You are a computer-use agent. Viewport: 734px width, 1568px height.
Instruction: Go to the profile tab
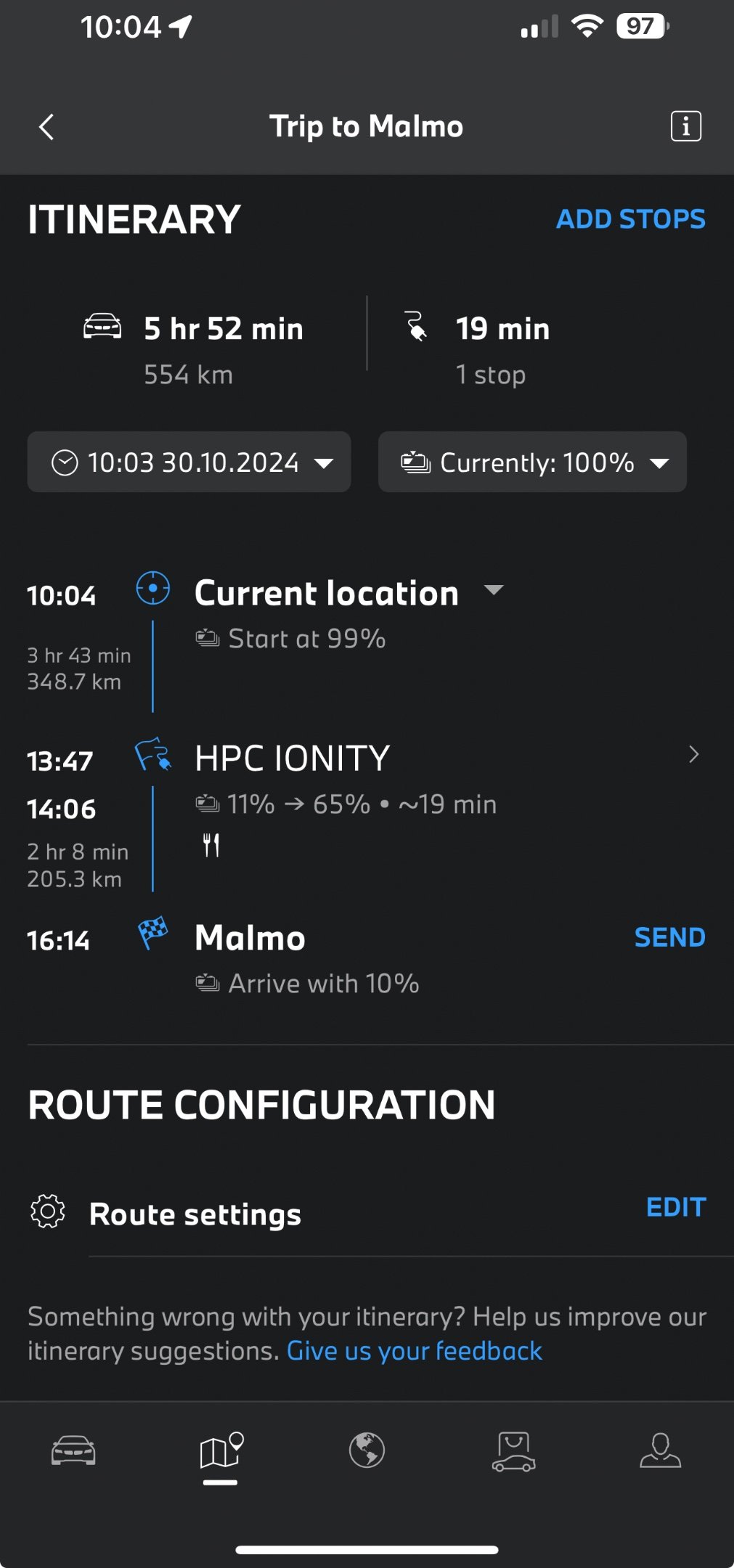[661, 1450]
